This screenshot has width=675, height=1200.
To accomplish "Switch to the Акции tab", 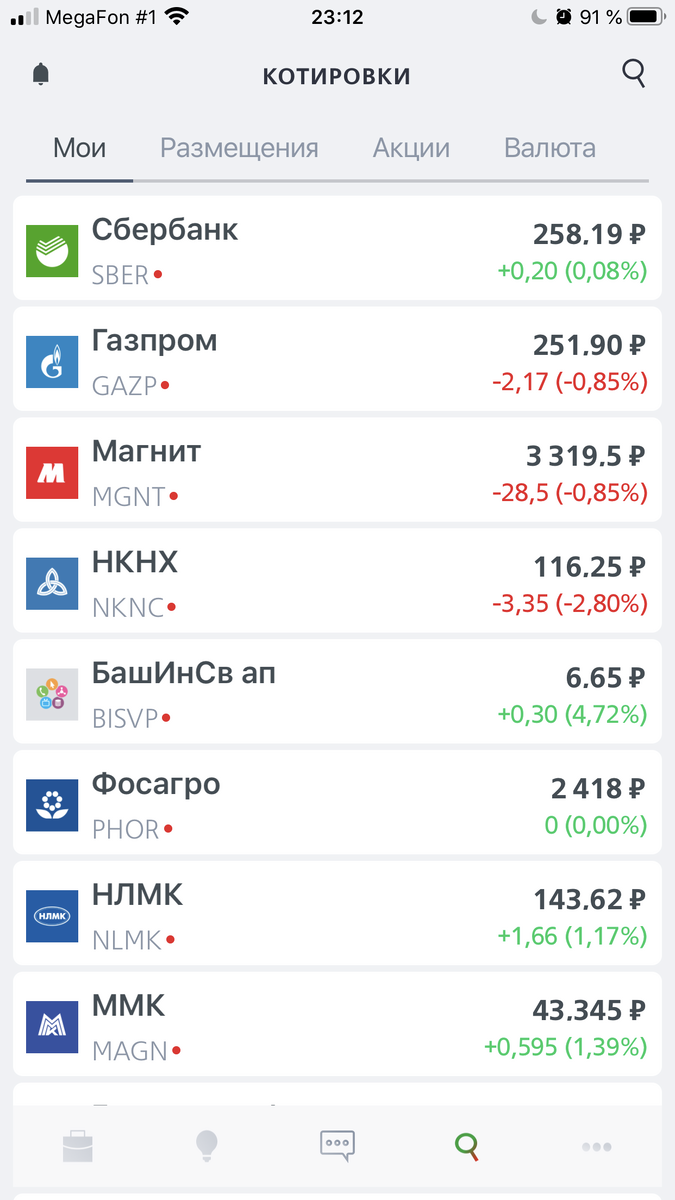I will pyautogui.click(x=411, y=148).
